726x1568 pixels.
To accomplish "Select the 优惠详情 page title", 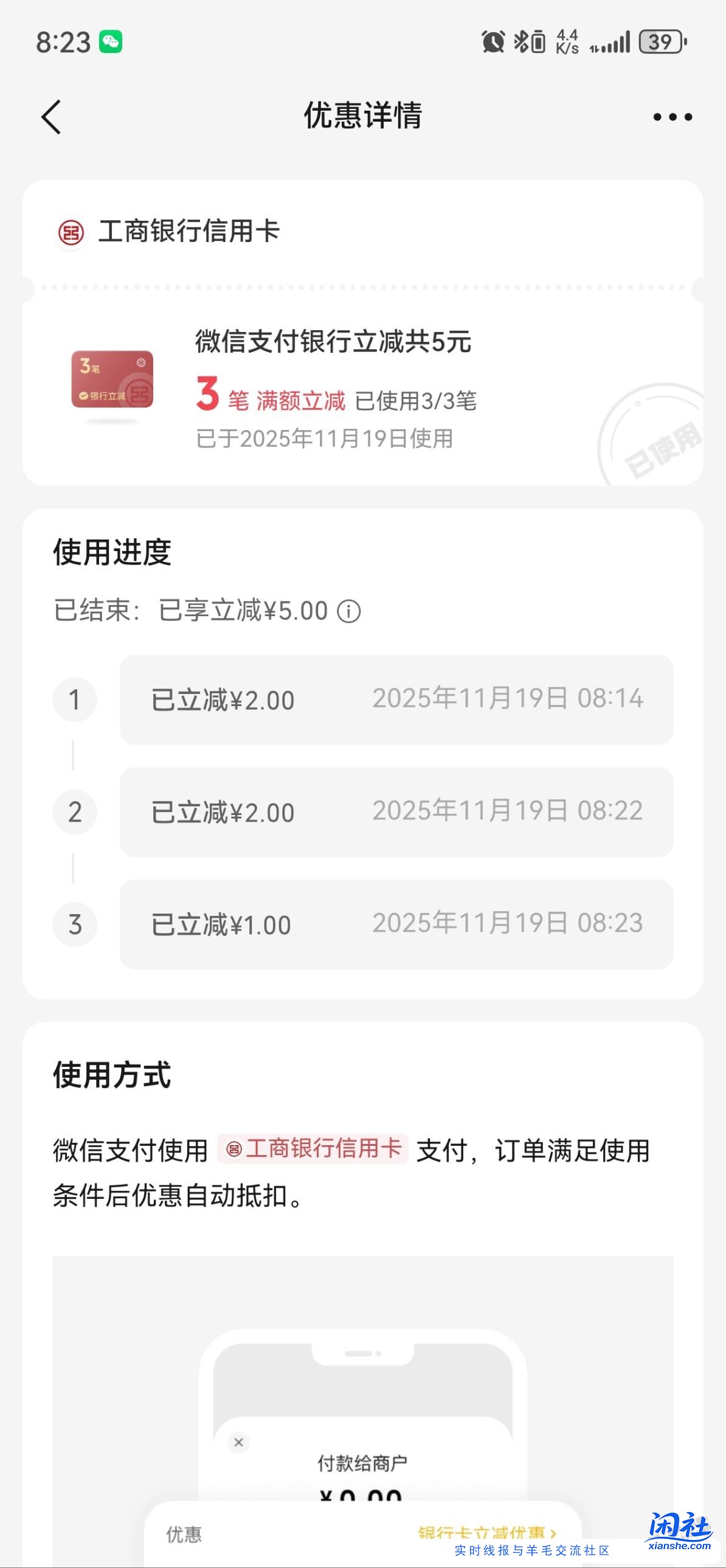I will [x=362, y=117].
